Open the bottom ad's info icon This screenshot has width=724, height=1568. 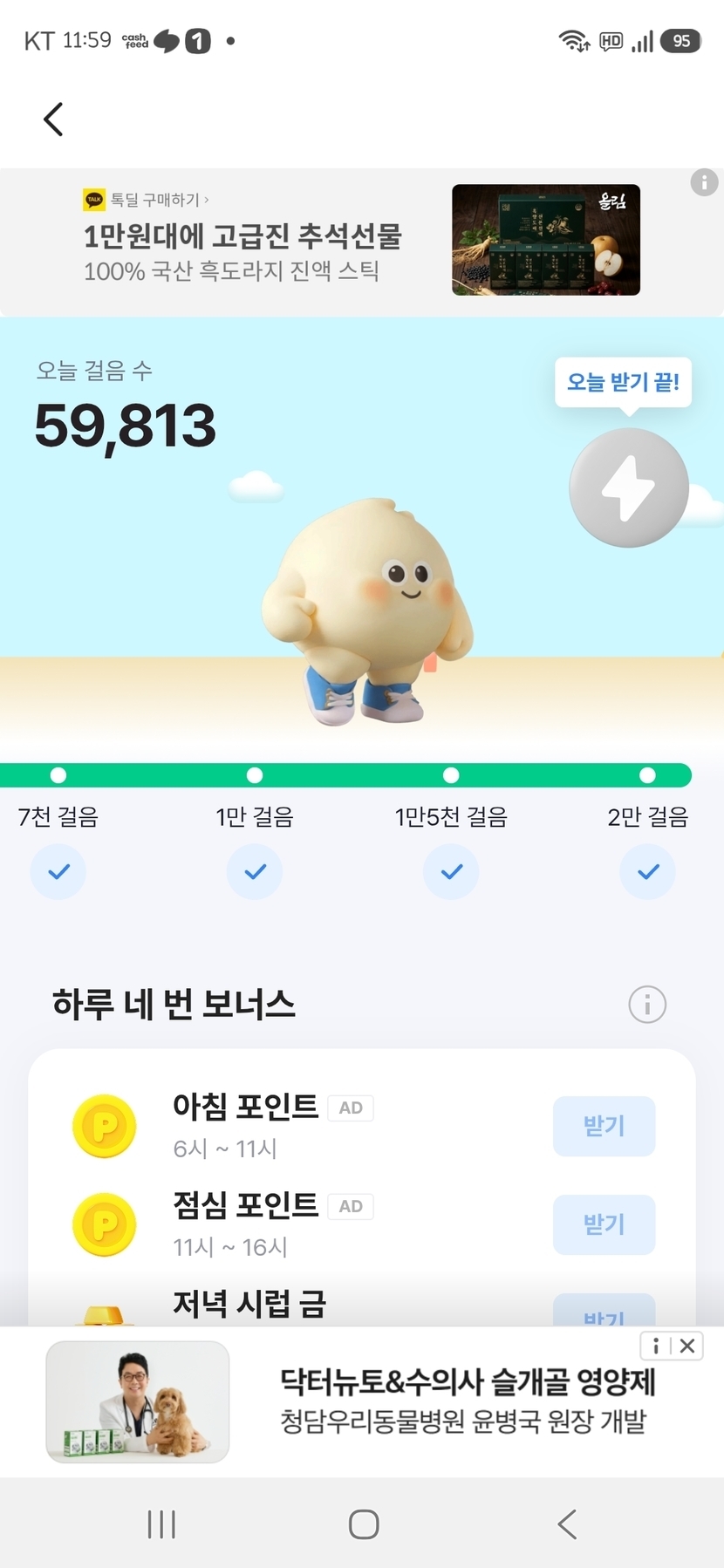(655, 1346)
